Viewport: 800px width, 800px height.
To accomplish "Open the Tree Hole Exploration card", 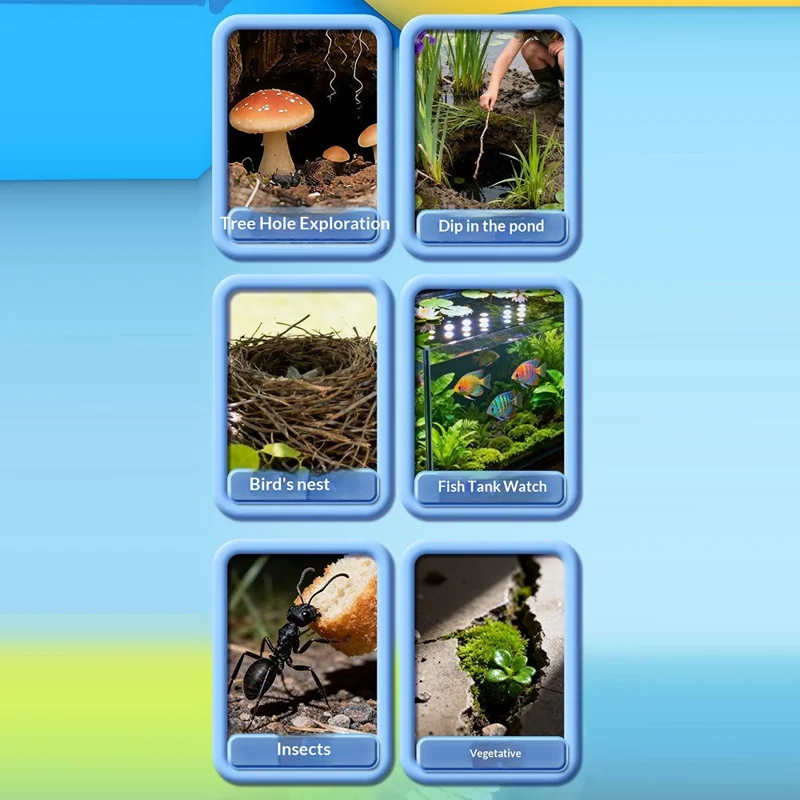I will pyautogui.click(x=303, y=135).
